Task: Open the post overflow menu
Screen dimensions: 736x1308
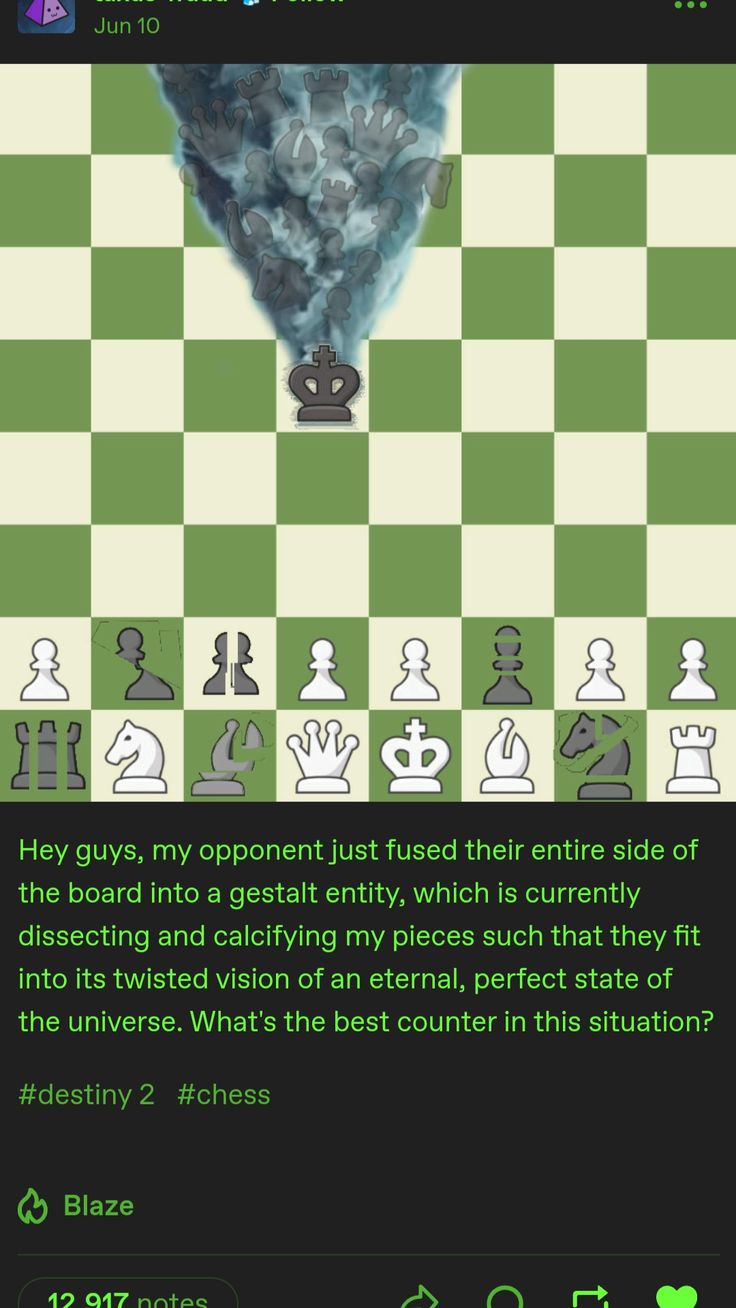Action: (x=690, y=5)
